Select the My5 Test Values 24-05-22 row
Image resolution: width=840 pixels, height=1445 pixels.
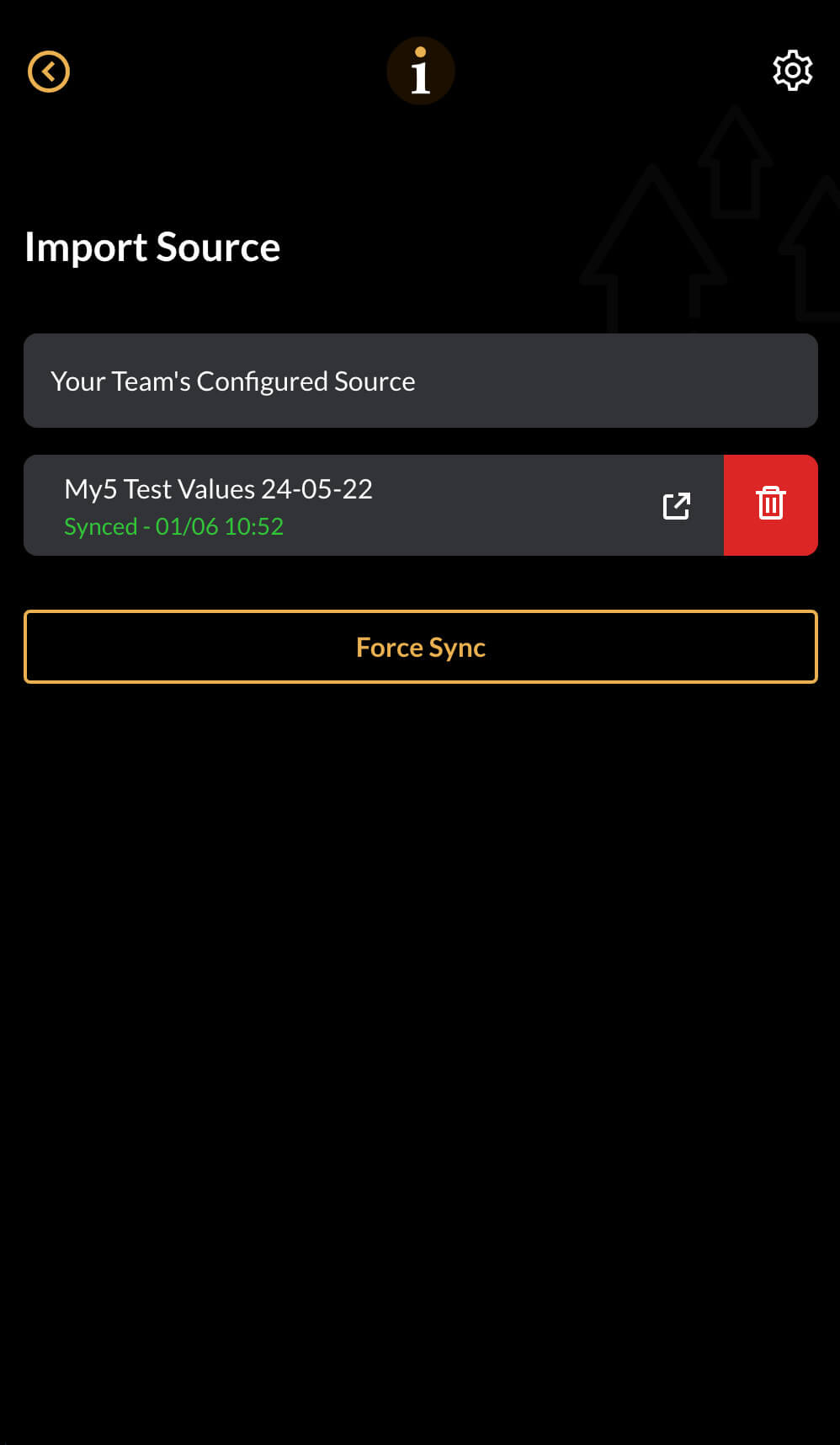click(337, 505)
